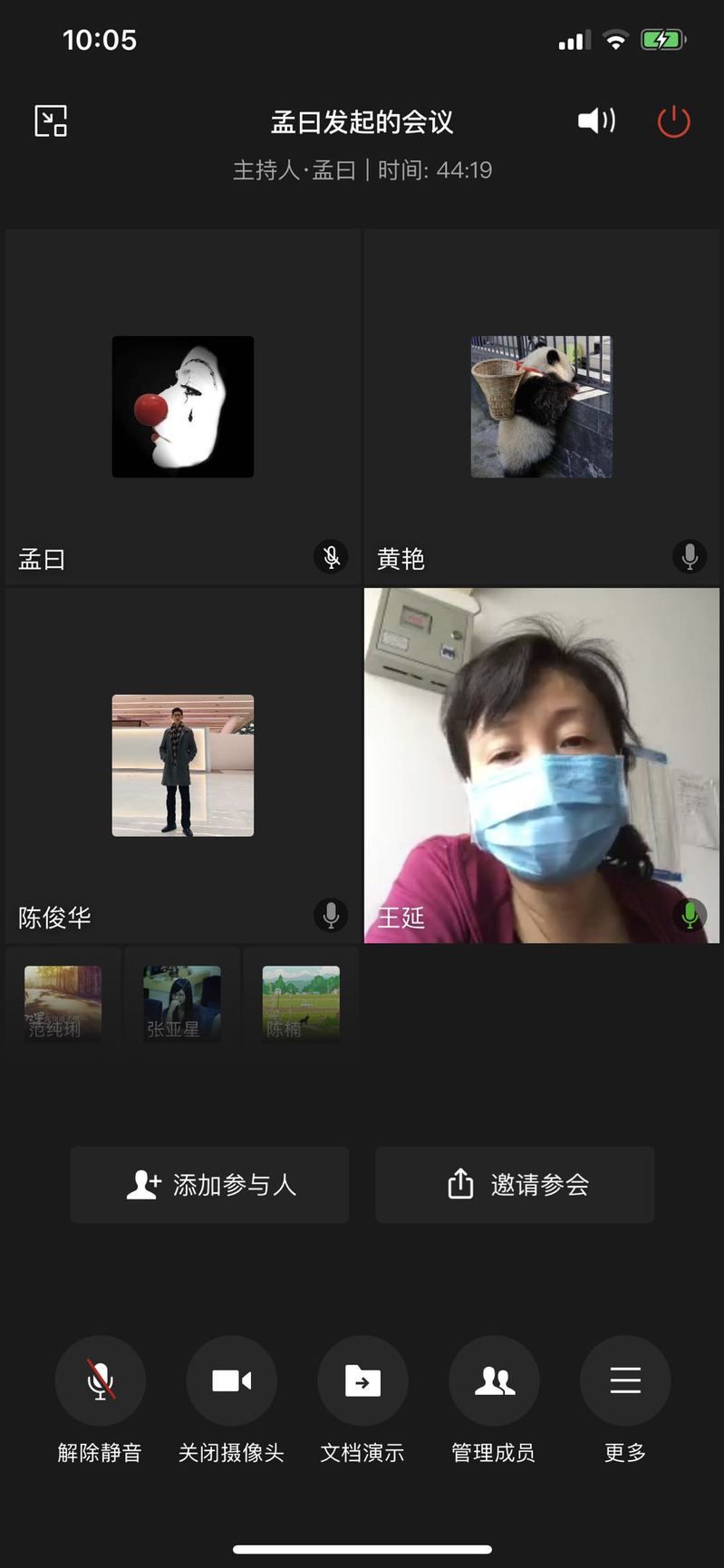Select the small 陈楠 participant thumbnail
Image resolution: width=724 pixels, height=1568 pixels.
click(301, 1001)
